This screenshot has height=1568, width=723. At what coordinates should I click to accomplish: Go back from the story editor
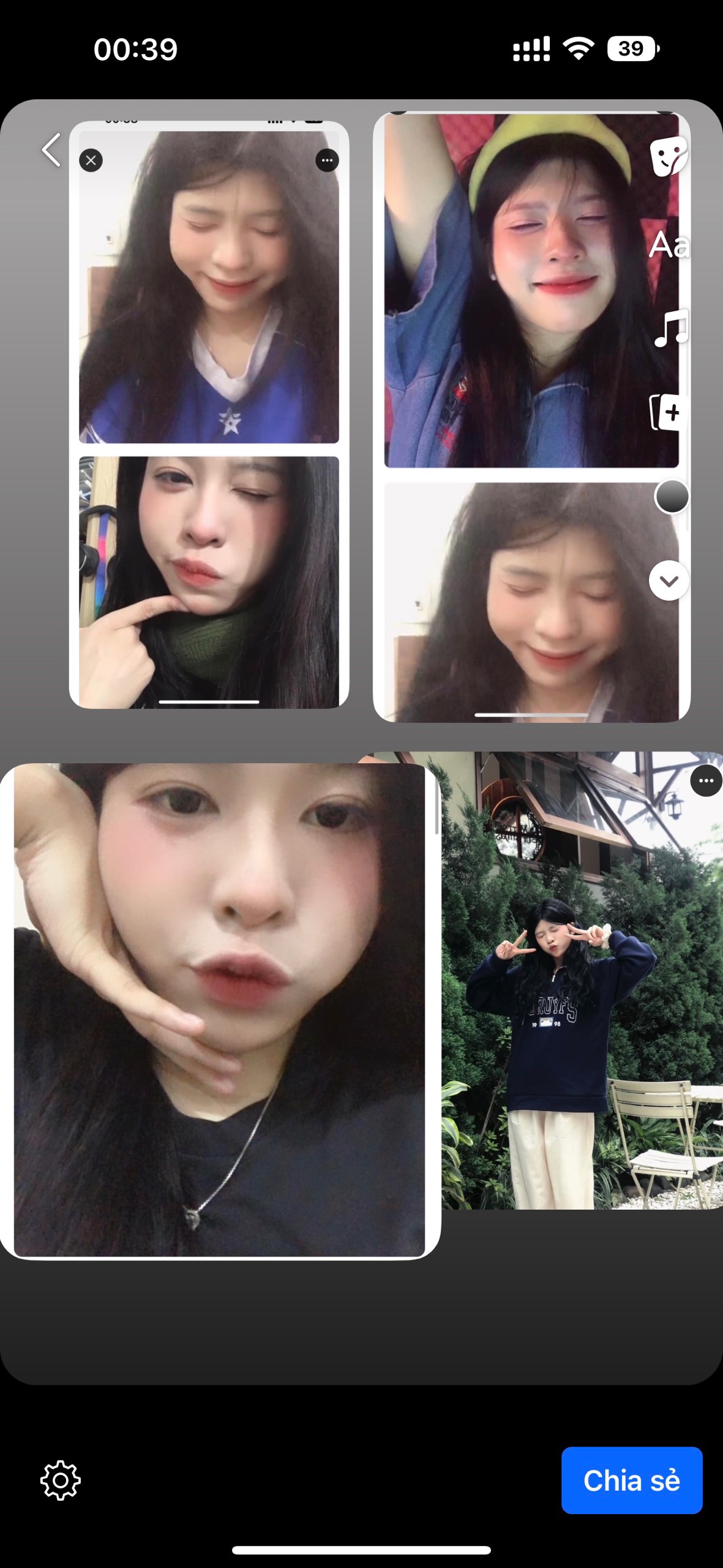51,150
